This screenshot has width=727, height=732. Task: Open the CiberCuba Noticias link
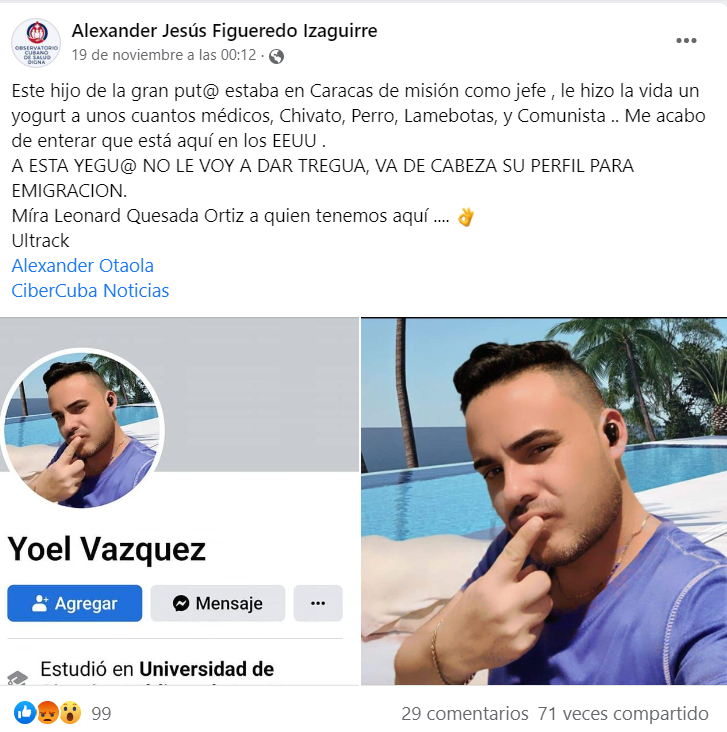(x=90, y=291)
